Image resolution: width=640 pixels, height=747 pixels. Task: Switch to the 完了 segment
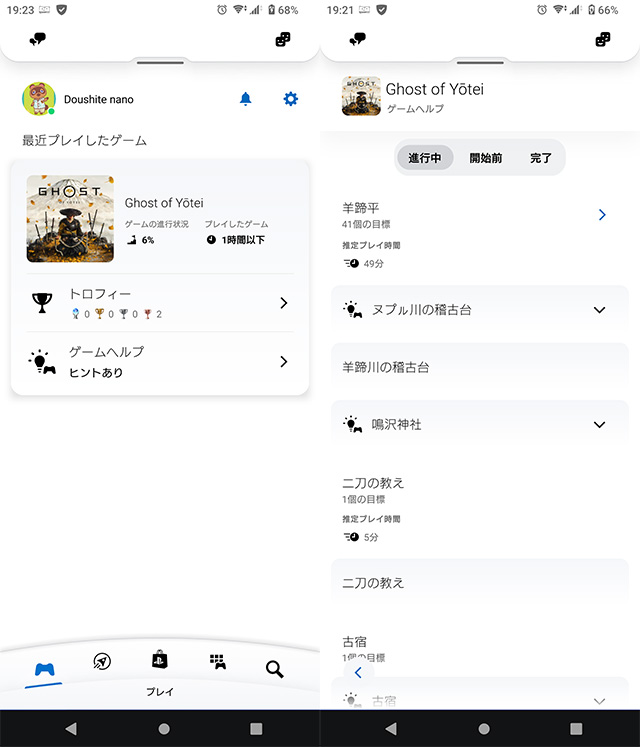click(541, 158)
